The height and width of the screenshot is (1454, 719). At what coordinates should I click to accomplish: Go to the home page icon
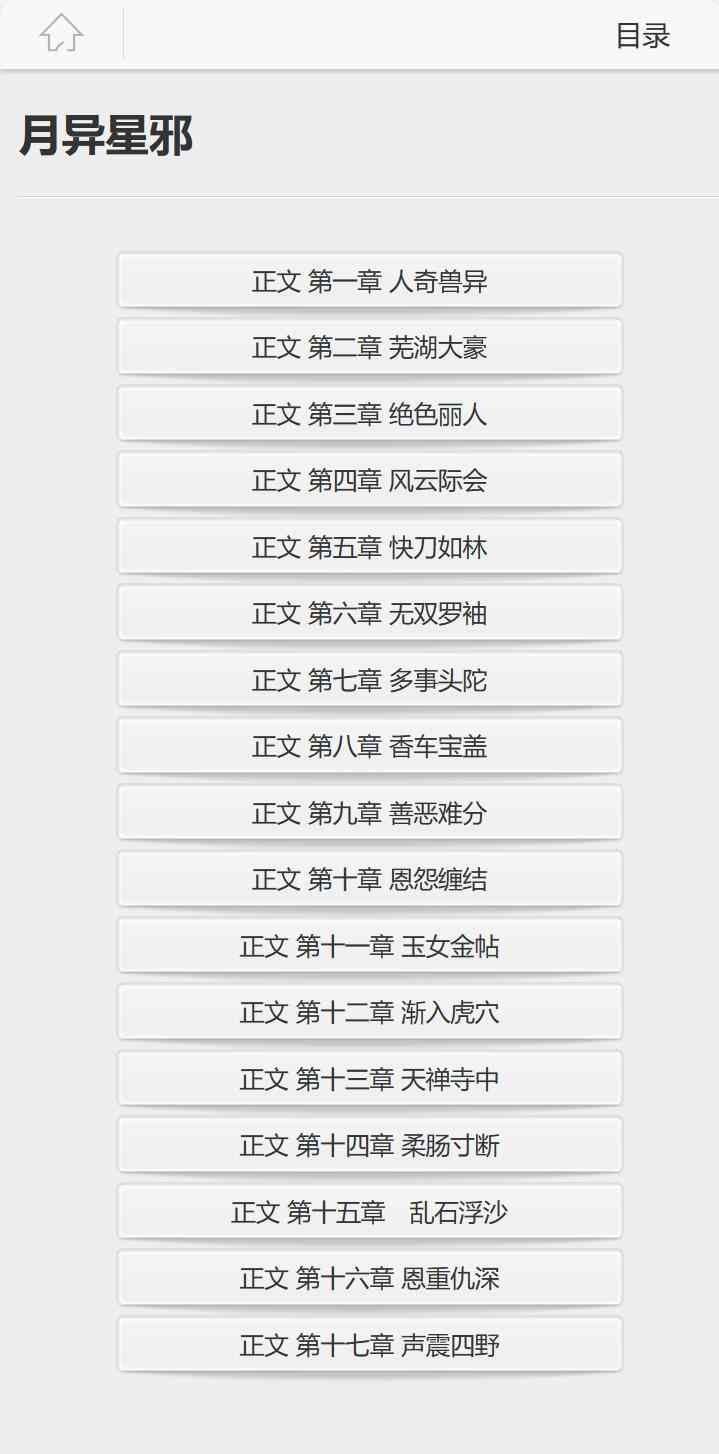(x=61, y=34)
